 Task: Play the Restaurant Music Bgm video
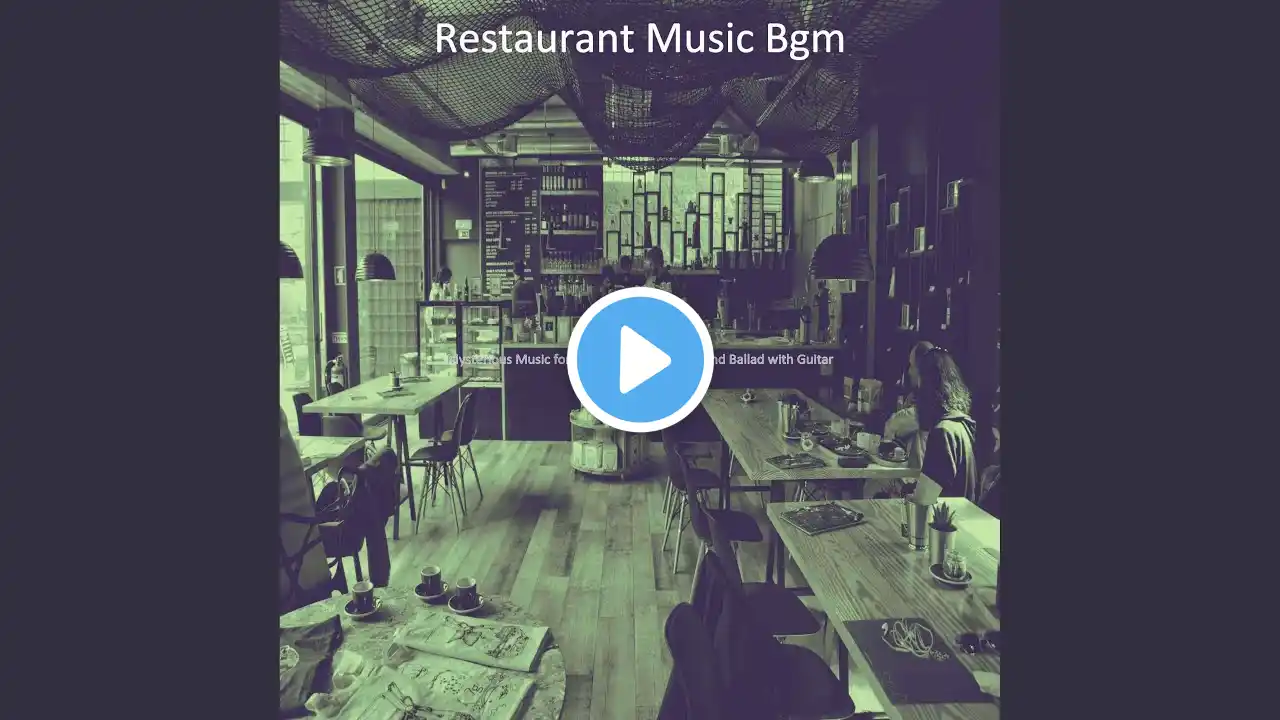(640, 360)
